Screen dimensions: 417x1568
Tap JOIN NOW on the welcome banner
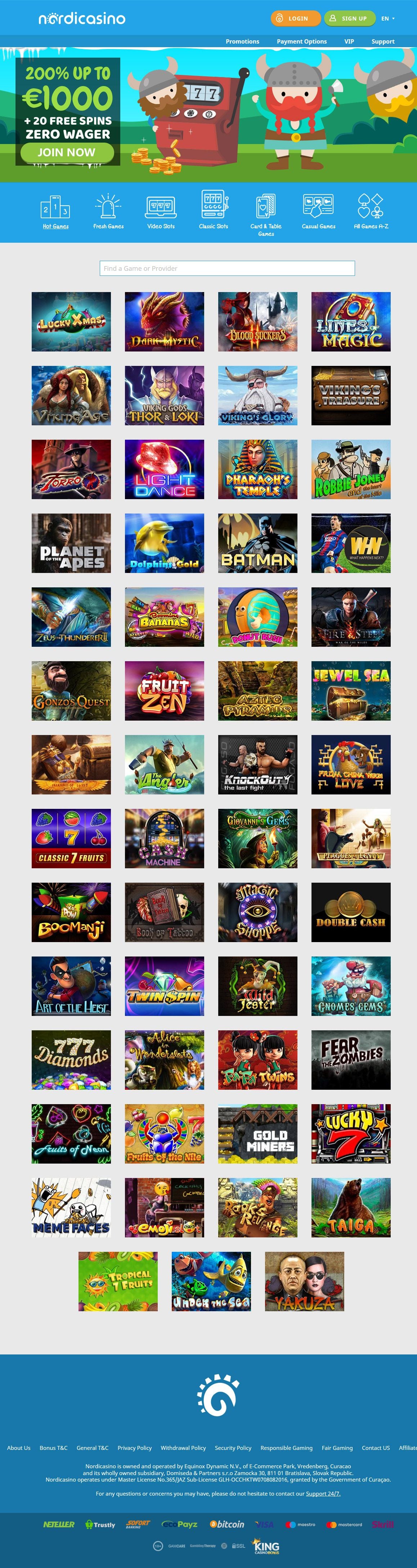tap(66, 152)
